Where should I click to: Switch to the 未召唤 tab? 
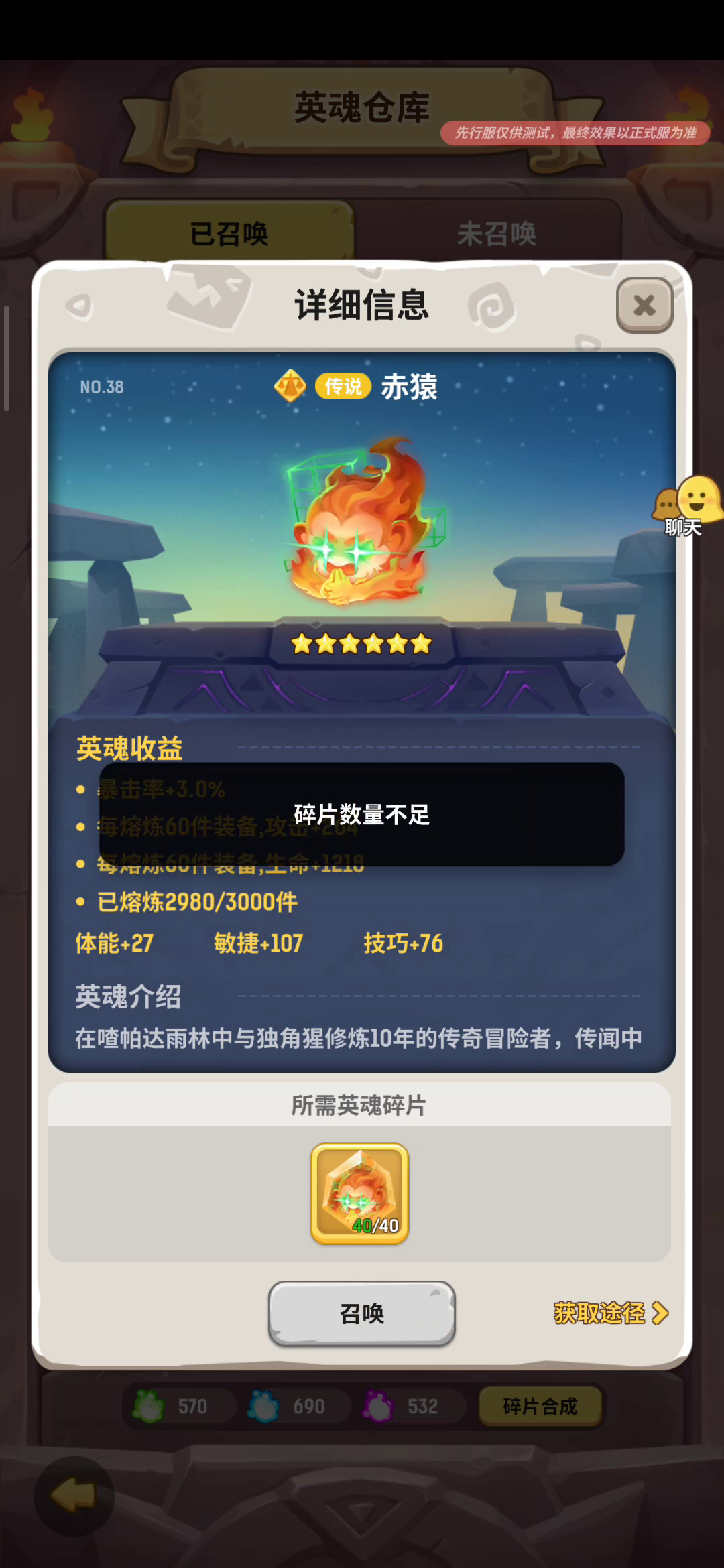pos(496,234)
